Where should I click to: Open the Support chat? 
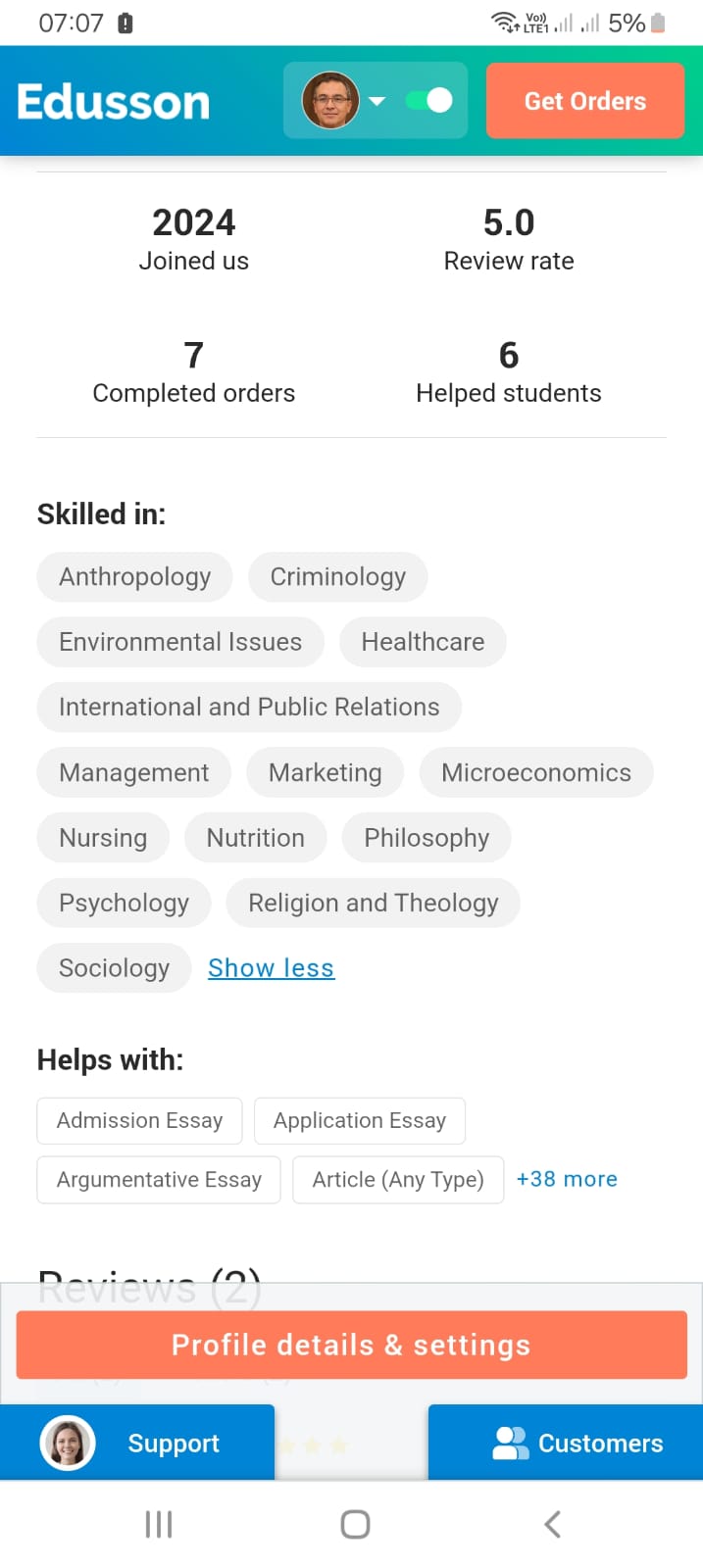coord(137,1443)
